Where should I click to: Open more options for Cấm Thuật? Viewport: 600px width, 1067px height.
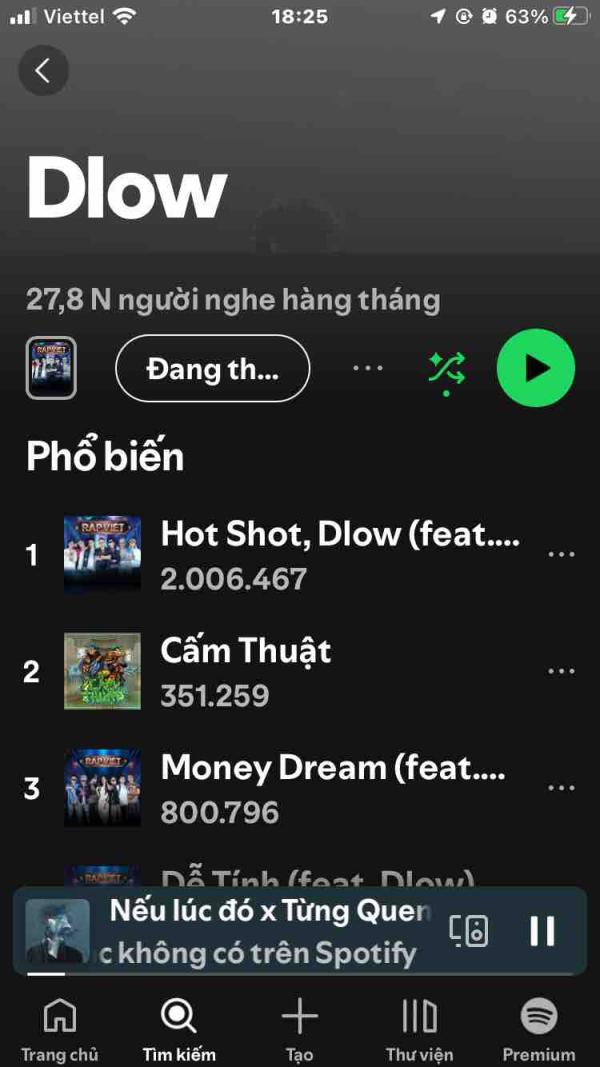pos(561,672)
